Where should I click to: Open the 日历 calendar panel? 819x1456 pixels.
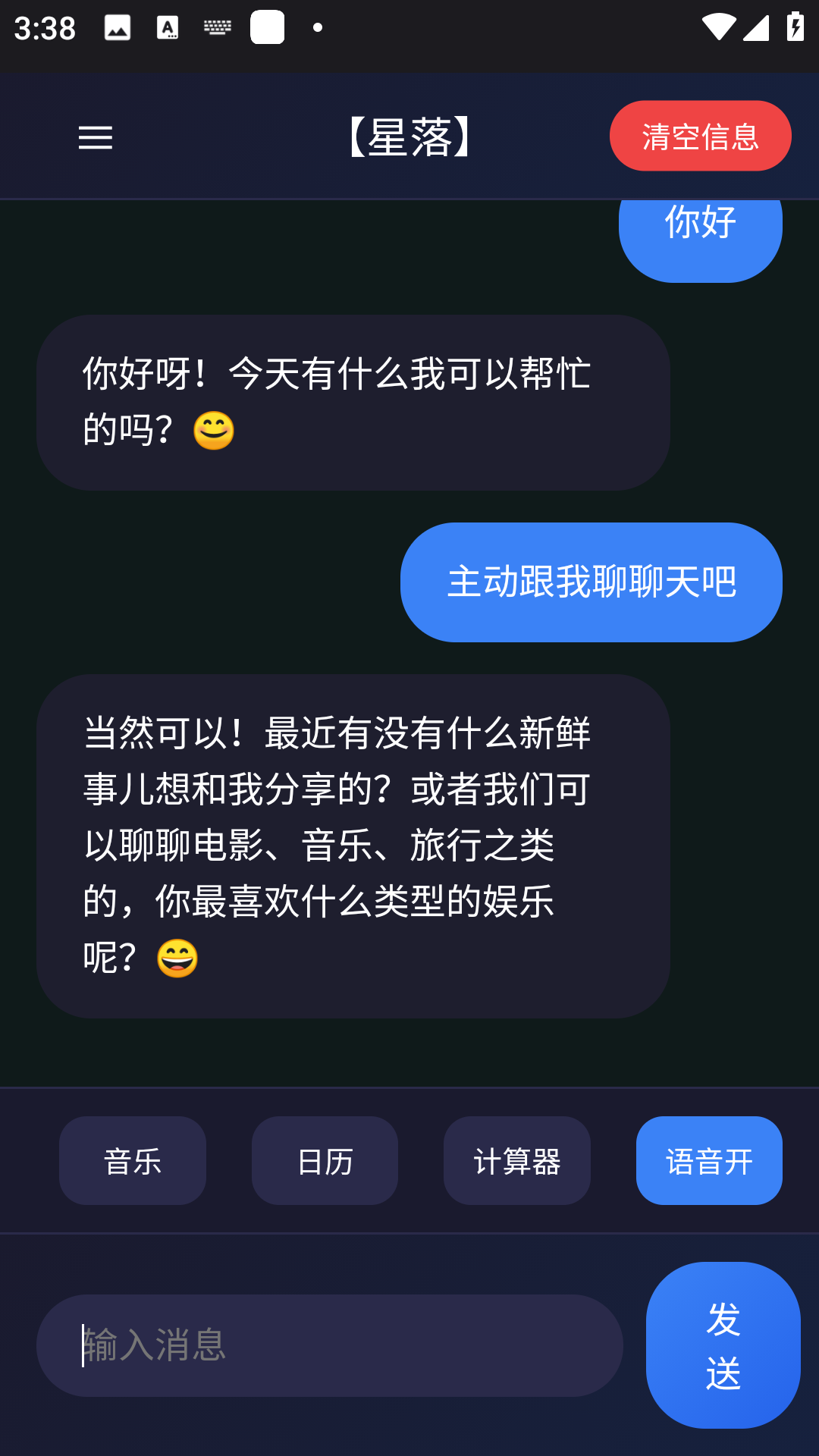point(324,1160)
